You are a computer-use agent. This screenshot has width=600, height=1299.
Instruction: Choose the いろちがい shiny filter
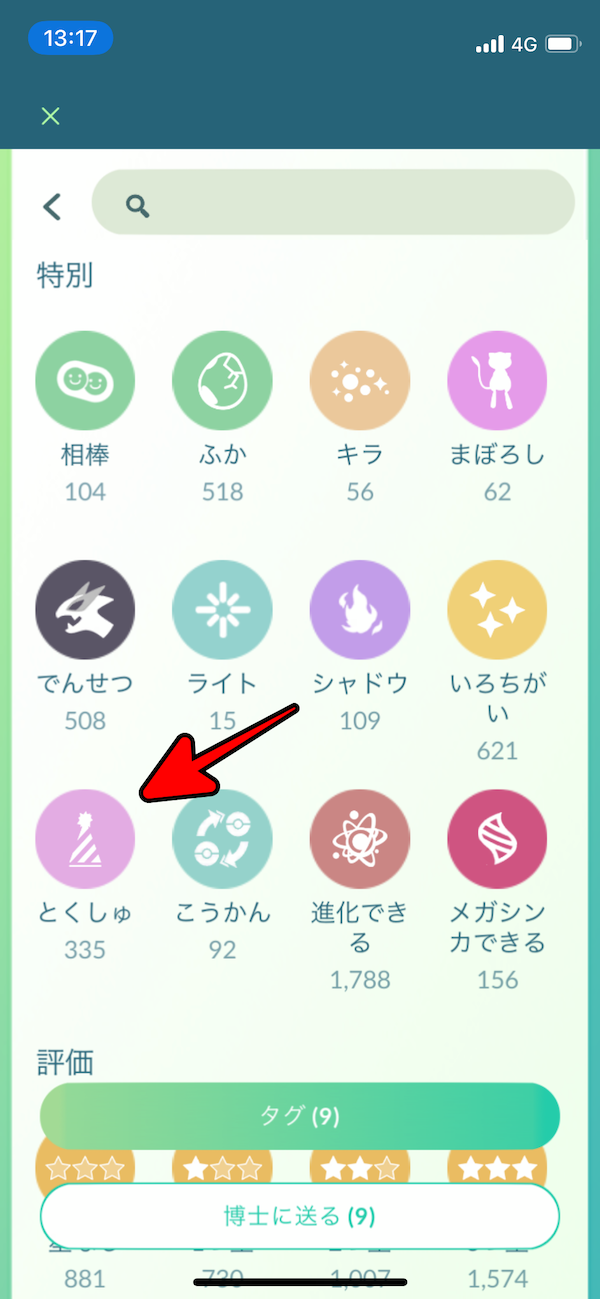[497, 610]
